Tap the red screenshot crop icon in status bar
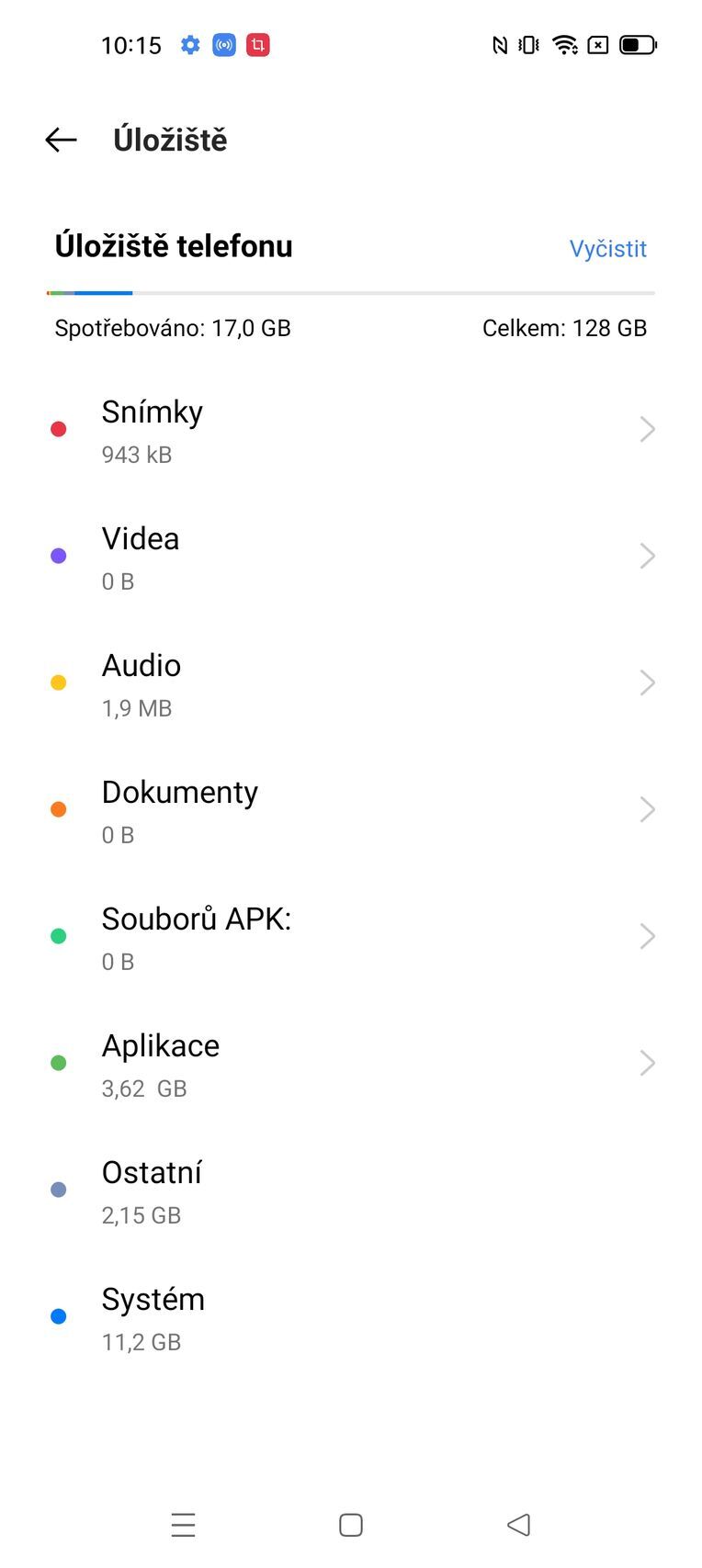Screen dimensions: 702x1568 coord(258,45)
